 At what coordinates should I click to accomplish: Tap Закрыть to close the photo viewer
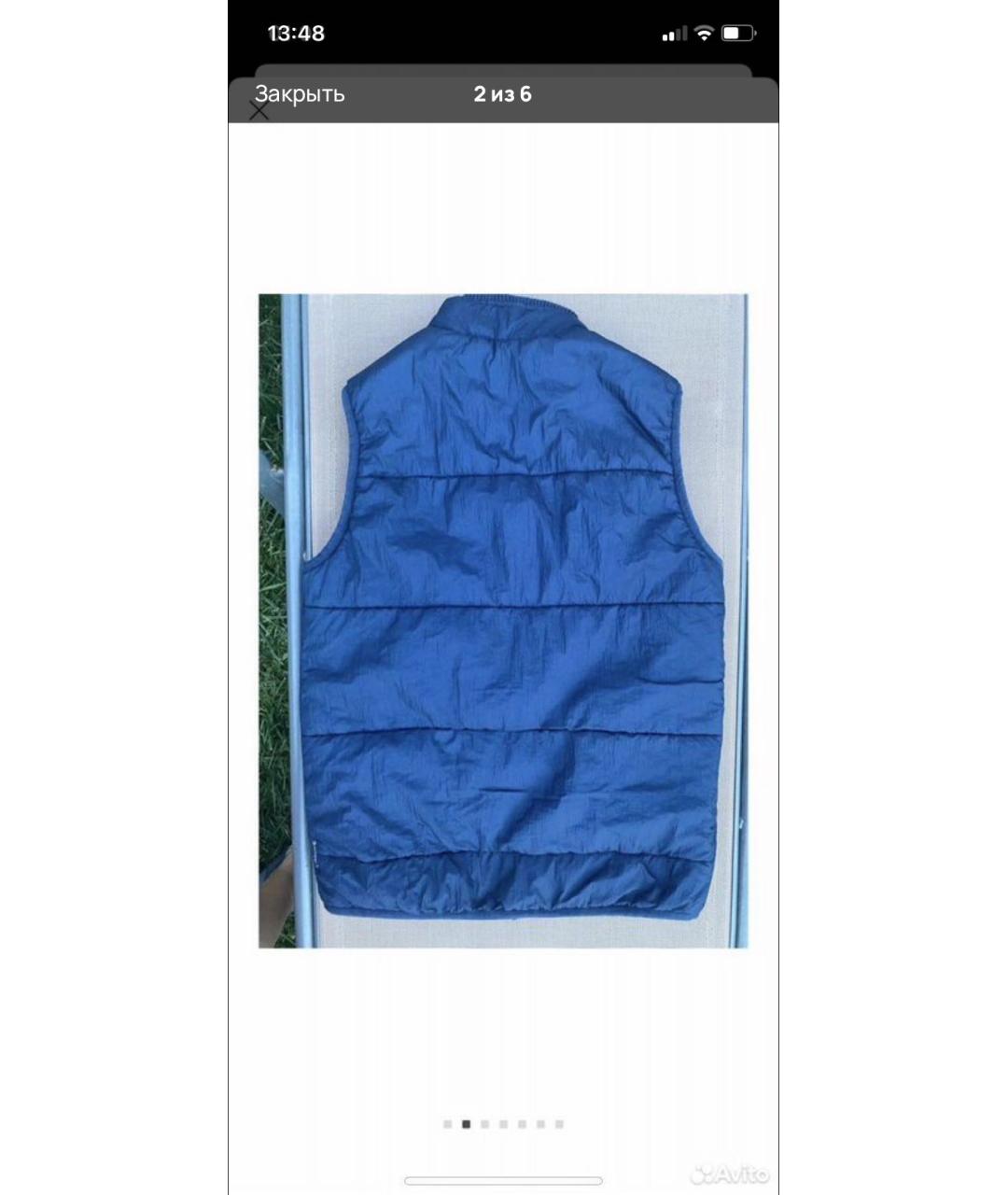pyautogui.click(x=300, y=94)
